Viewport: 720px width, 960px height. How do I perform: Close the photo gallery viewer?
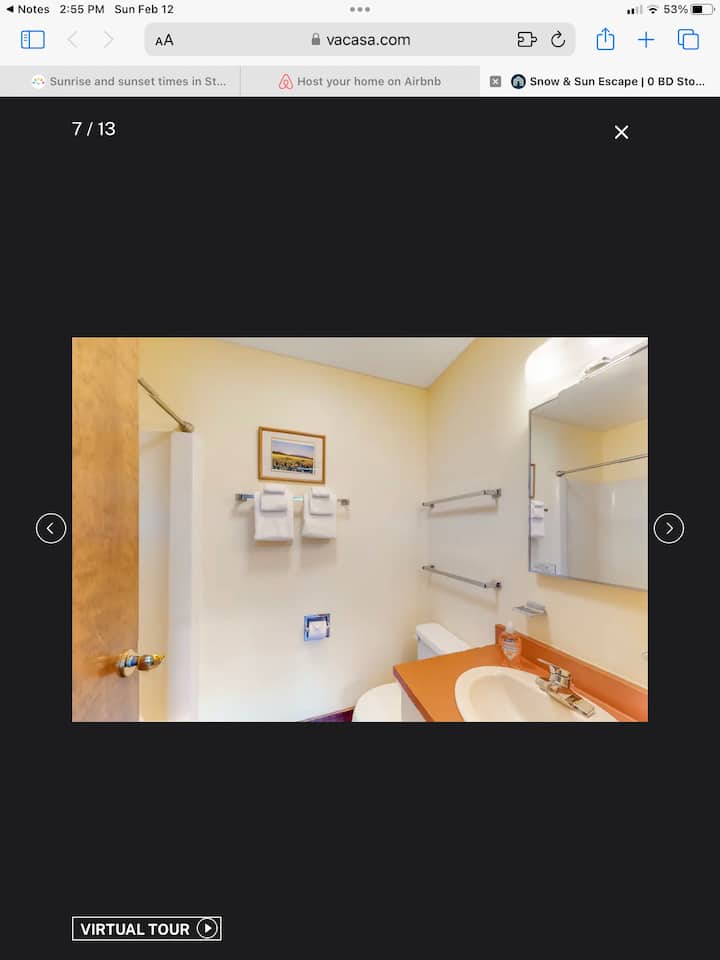pos(621,132)
